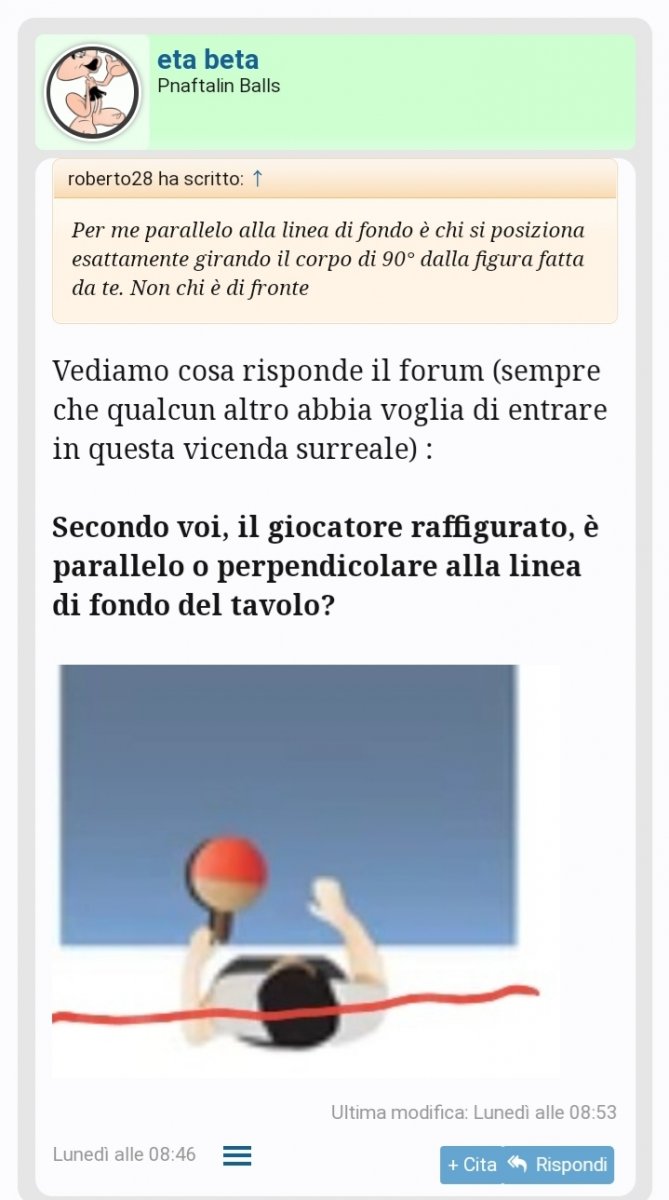The image size is (669, 1200).
Task: Open the post options hamburger menu
Action: click(237, 1155)
